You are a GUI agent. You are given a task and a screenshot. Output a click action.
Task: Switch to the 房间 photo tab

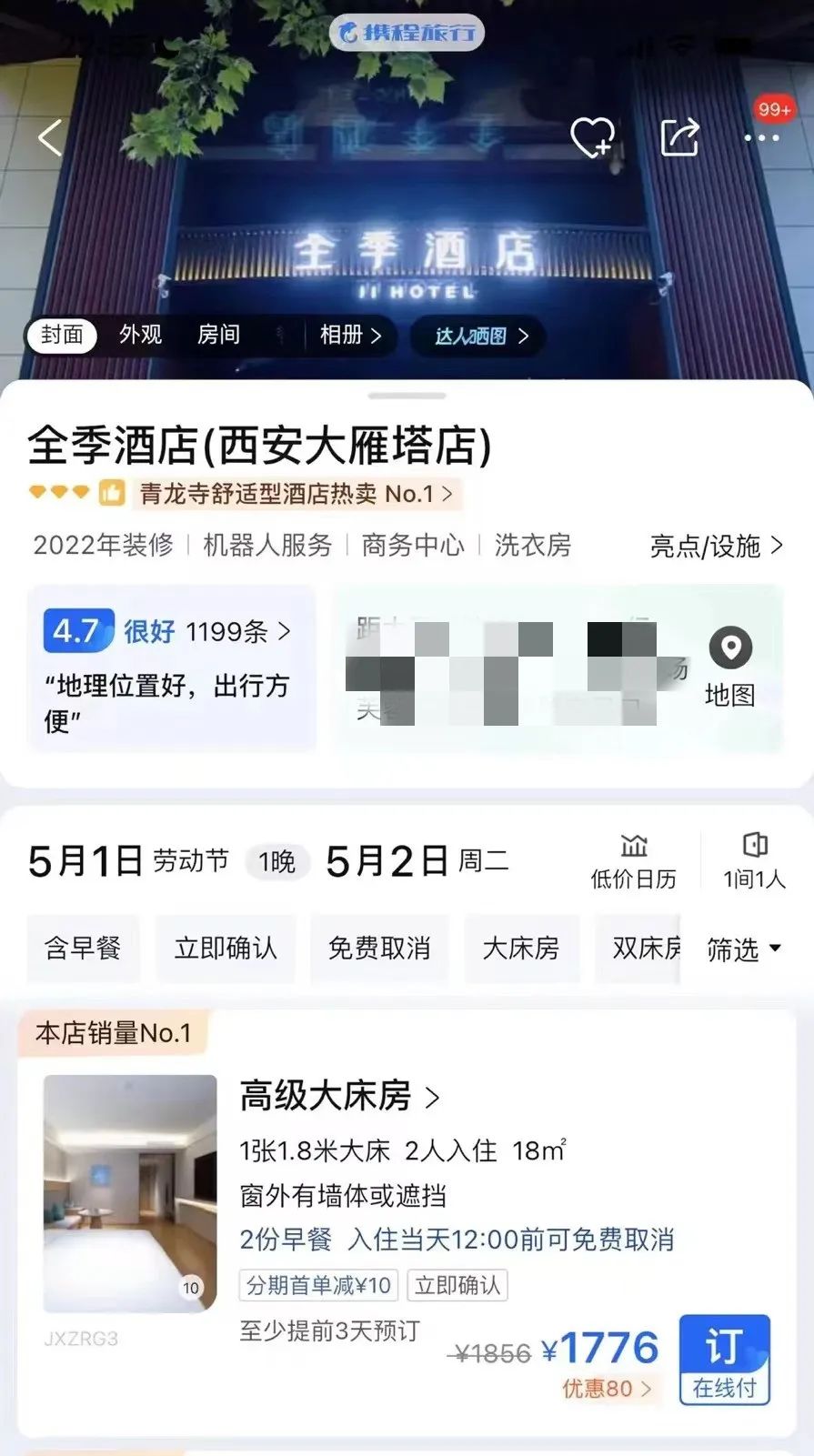(218, 335)
